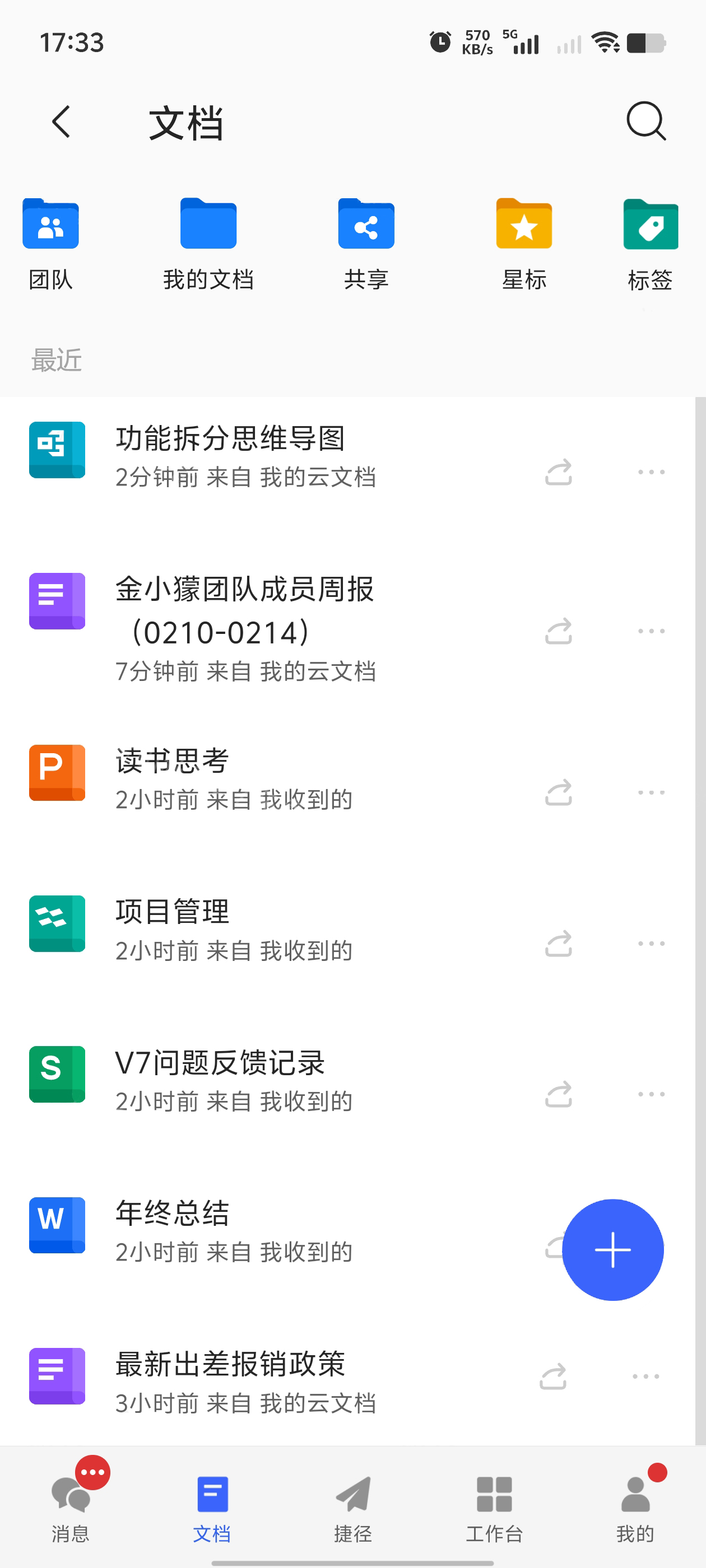Open more options for V7问题反馈记录
Screen dimensions: 706x1568
651,1094
